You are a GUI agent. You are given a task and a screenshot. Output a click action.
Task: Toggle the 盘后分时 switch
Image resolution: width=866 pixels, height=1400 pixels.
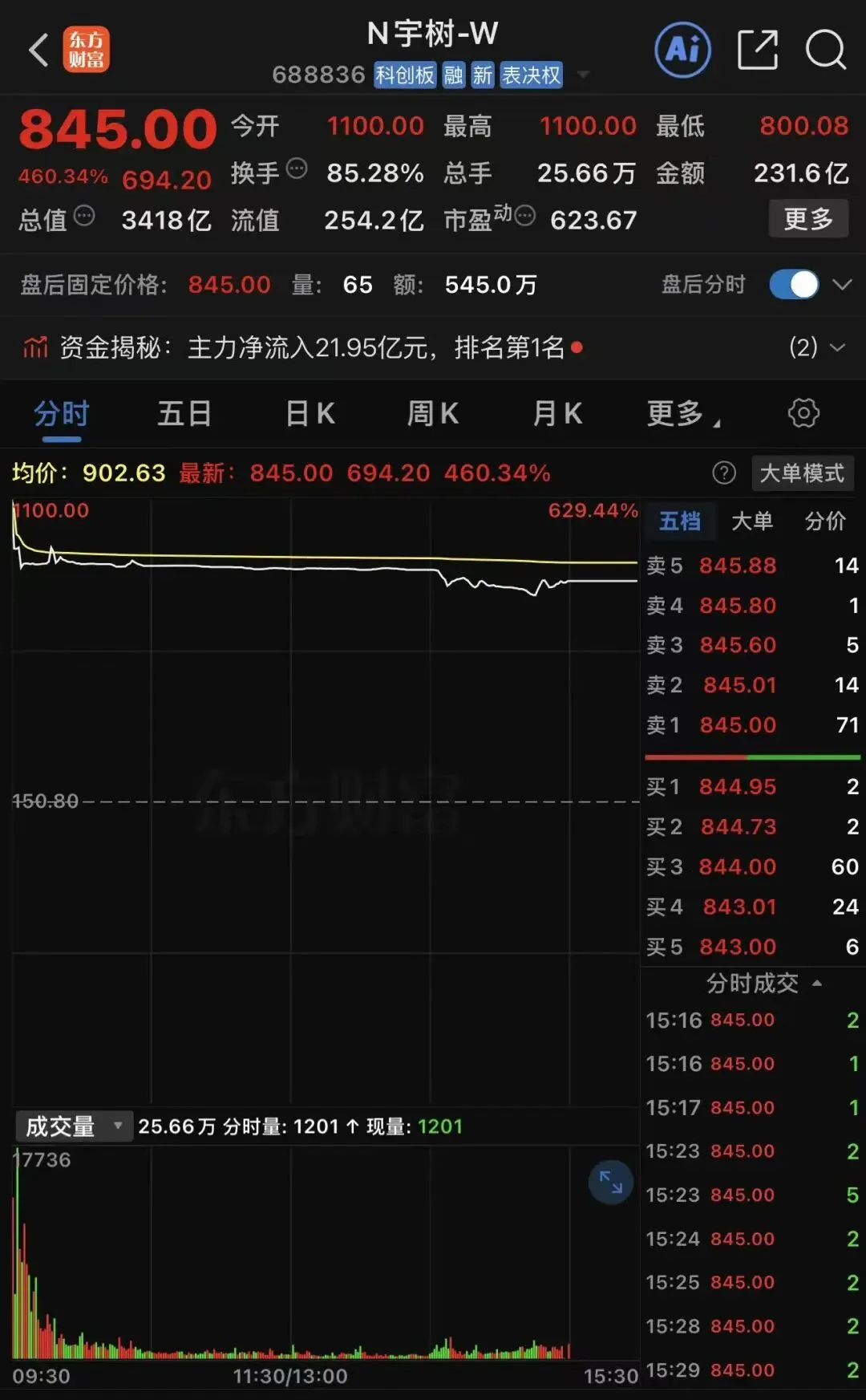[794, 284]
